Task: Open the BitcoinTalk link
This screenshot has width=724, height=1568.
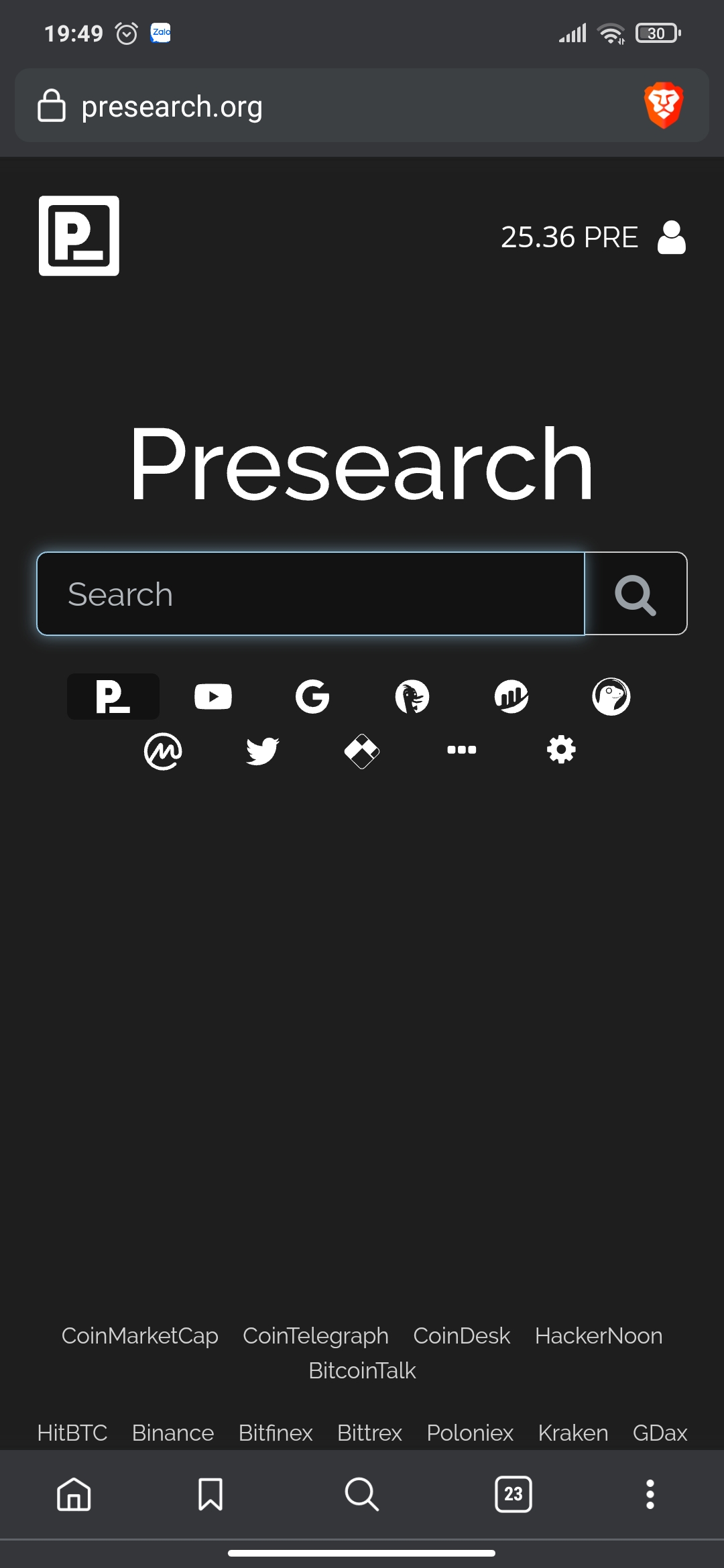Action: [362, 1370]
